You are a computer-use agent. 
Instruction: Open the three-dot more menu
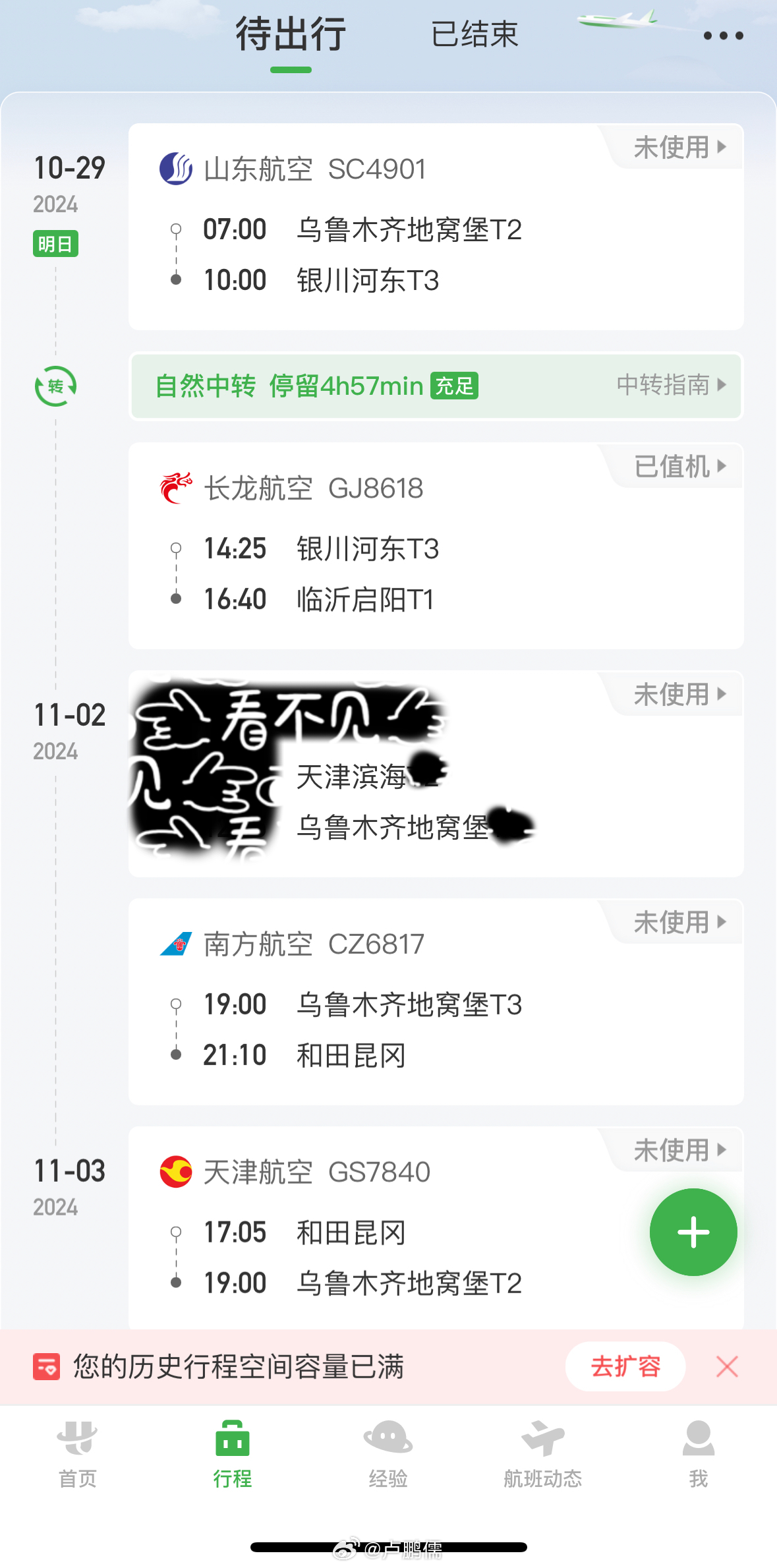(x=722, y=36)
